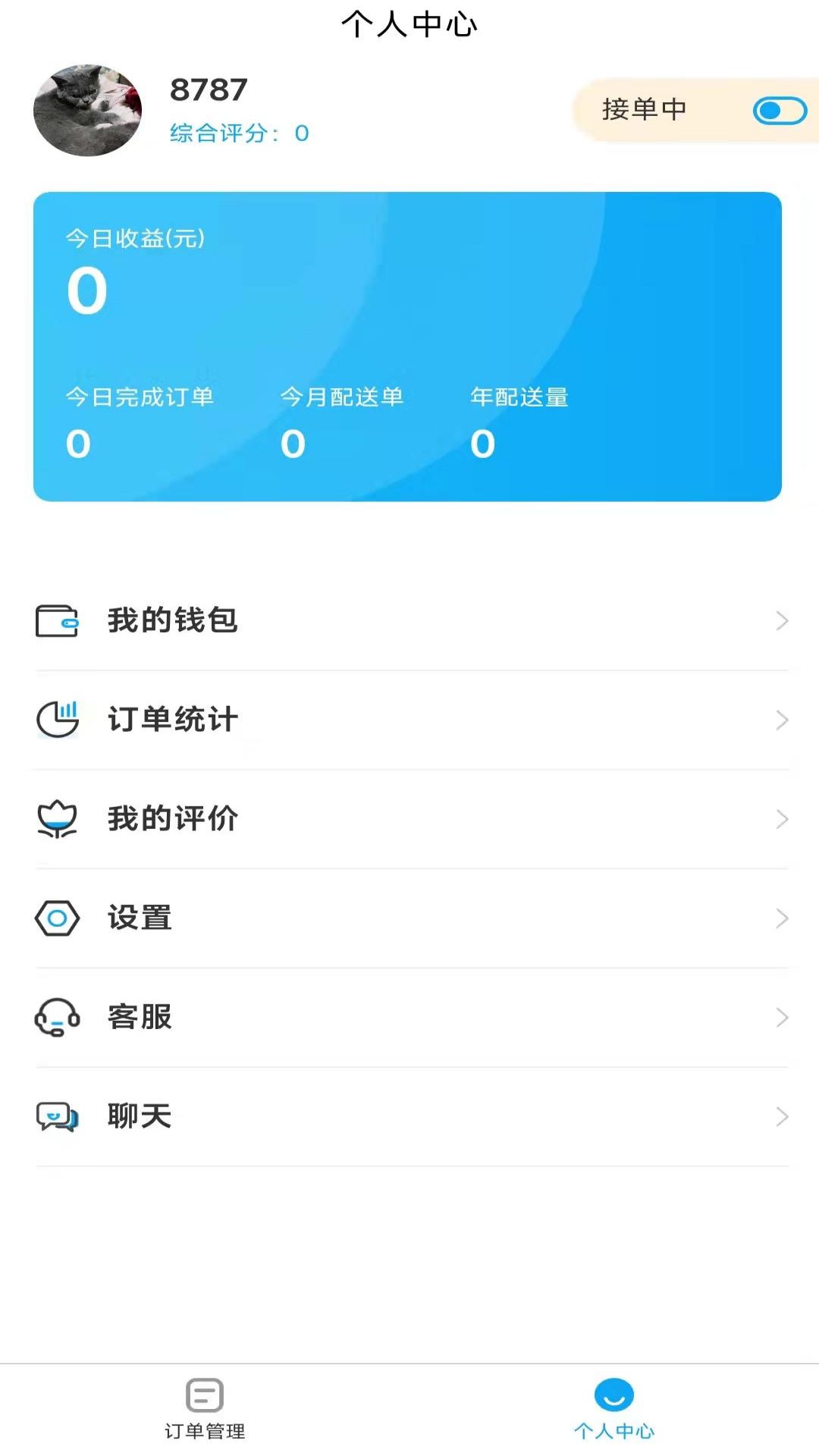Click the 聊天 chat bubble icon
Image resolution: width=819 pixels, height=1456 pixels.
click(x=57, y=1116)
